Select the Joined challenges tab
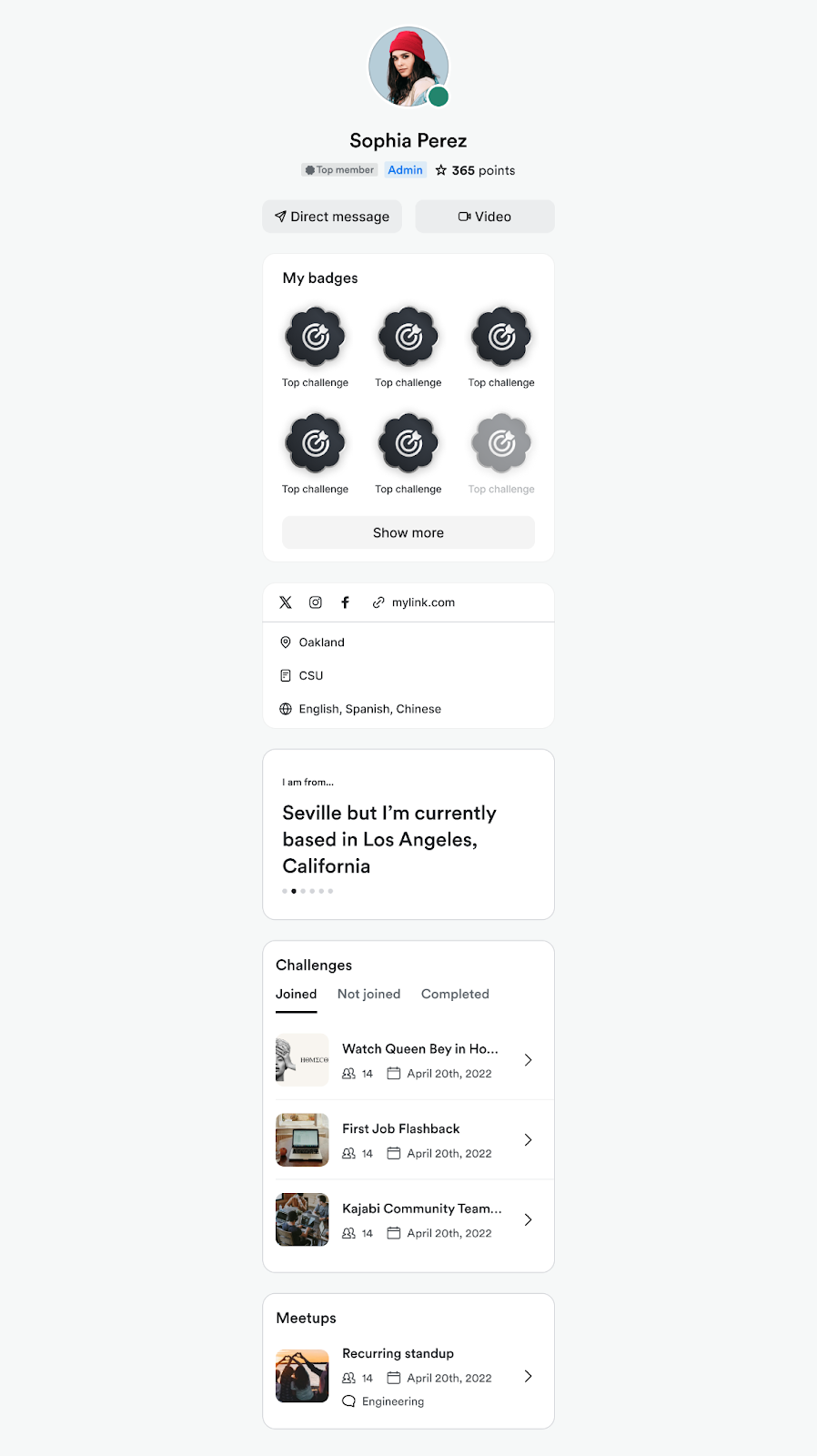The image size is (817, 1456). click(x=297, y=995)
